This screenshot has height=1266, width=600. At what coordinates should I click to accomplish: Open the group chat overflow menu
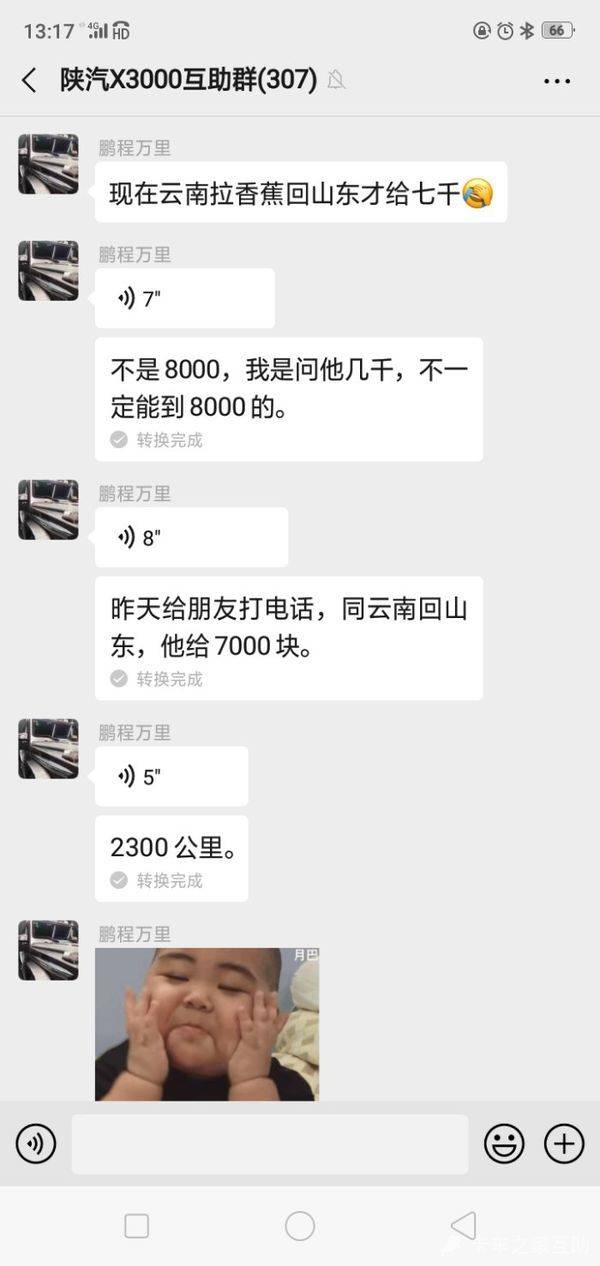click(x=557, y=81)
